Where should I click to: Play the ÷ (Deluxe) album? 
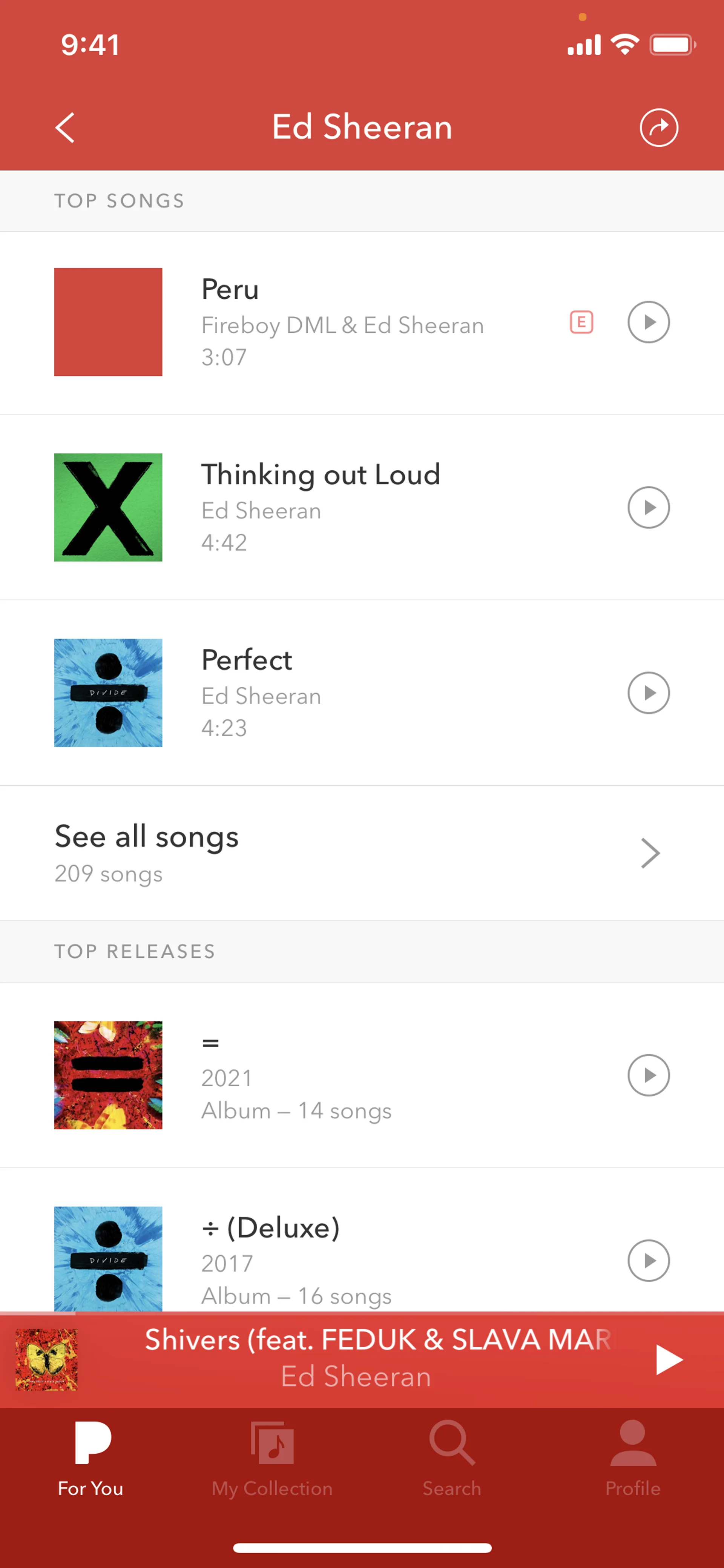click(648, 1260)
